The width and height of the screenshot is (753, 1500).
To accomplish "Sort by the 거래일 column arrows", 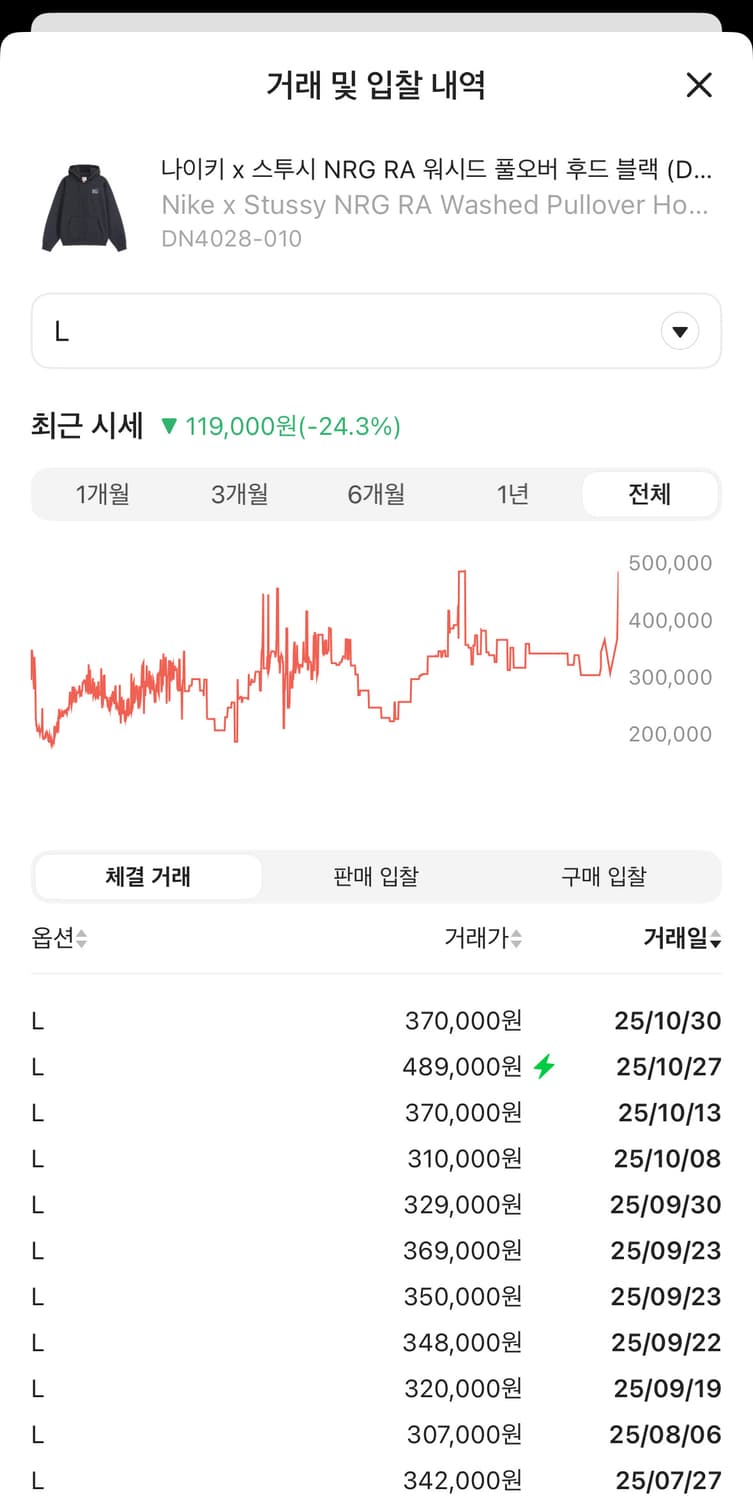I will point(718,938).
